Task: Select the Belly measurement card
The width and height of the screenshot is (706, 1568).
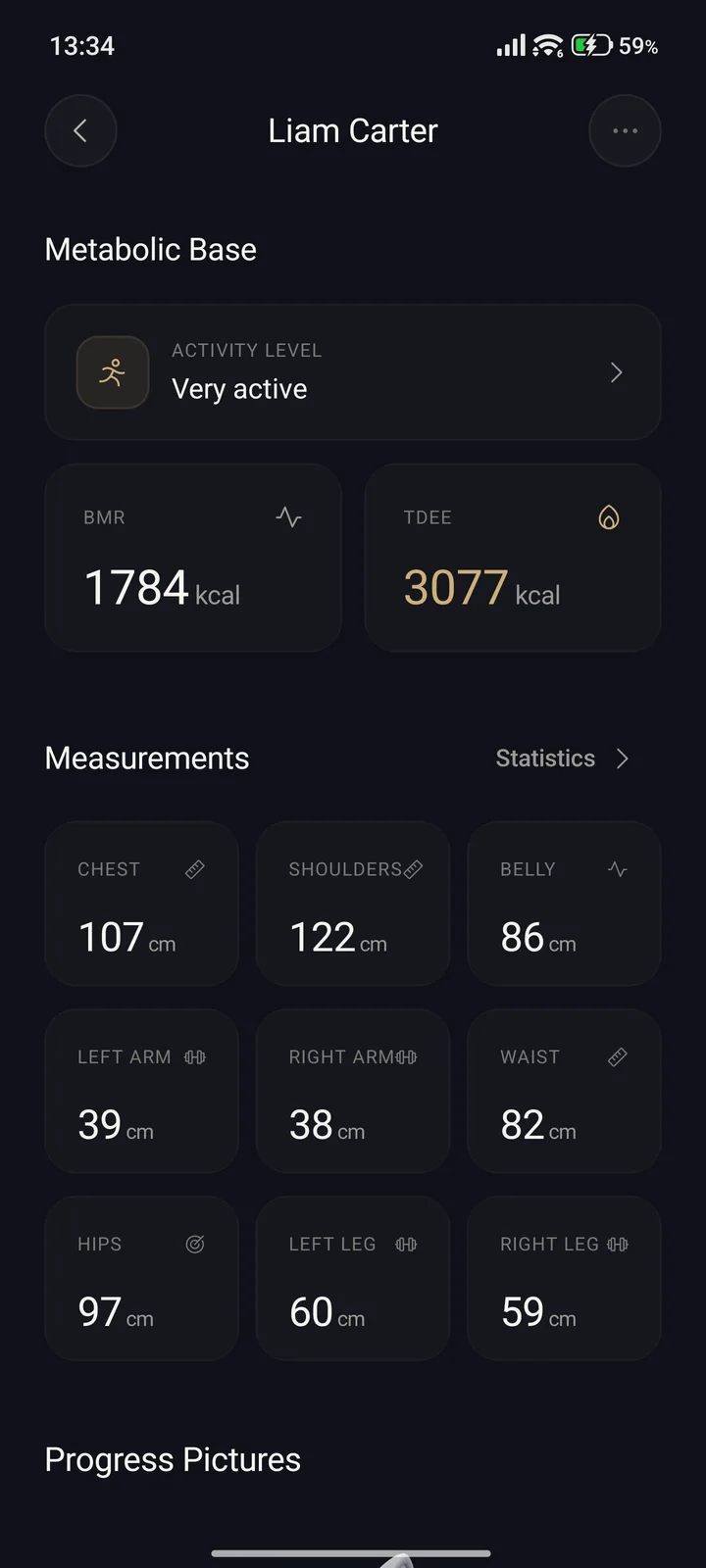Action: (x=565, y=904)
